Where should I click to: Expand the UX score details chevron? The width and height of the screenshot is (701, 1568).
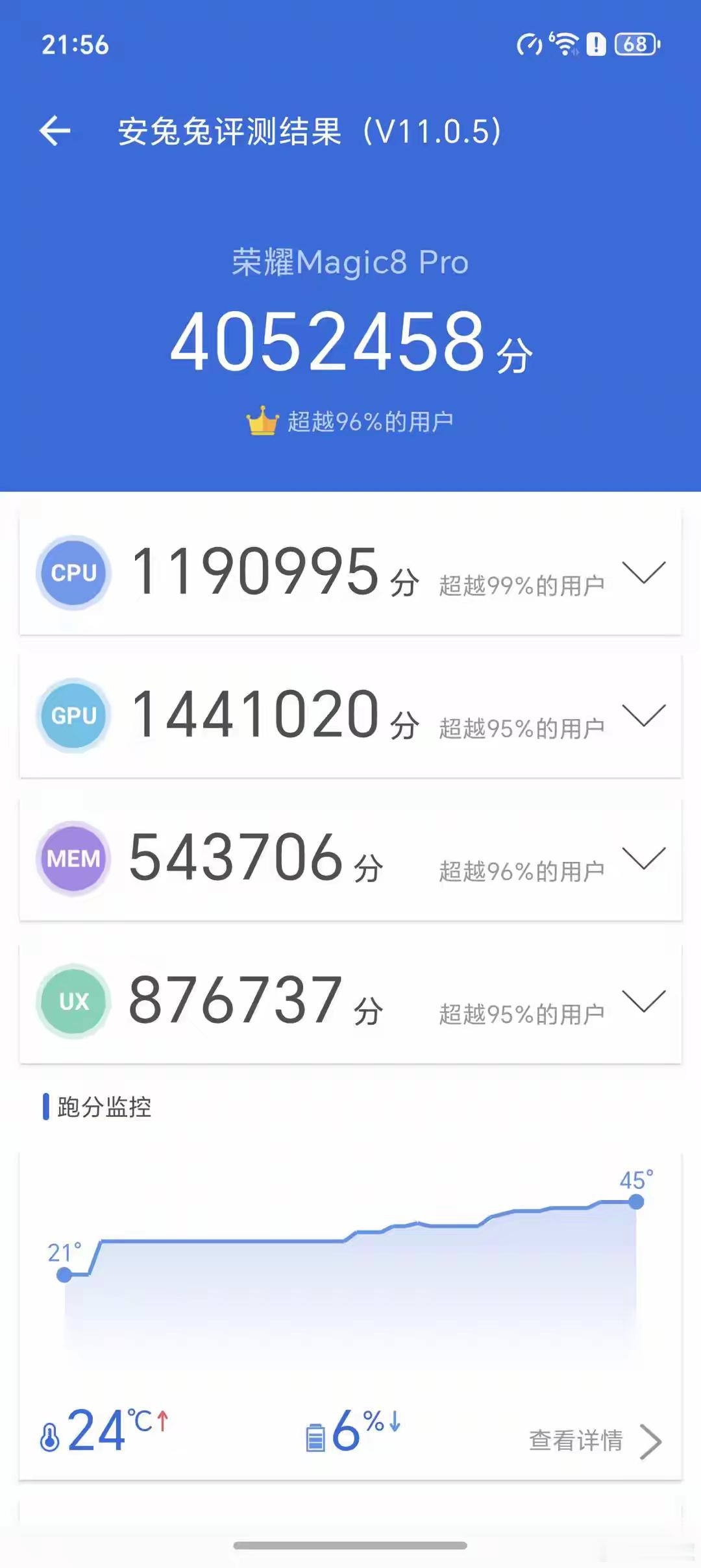(644, 1003)
